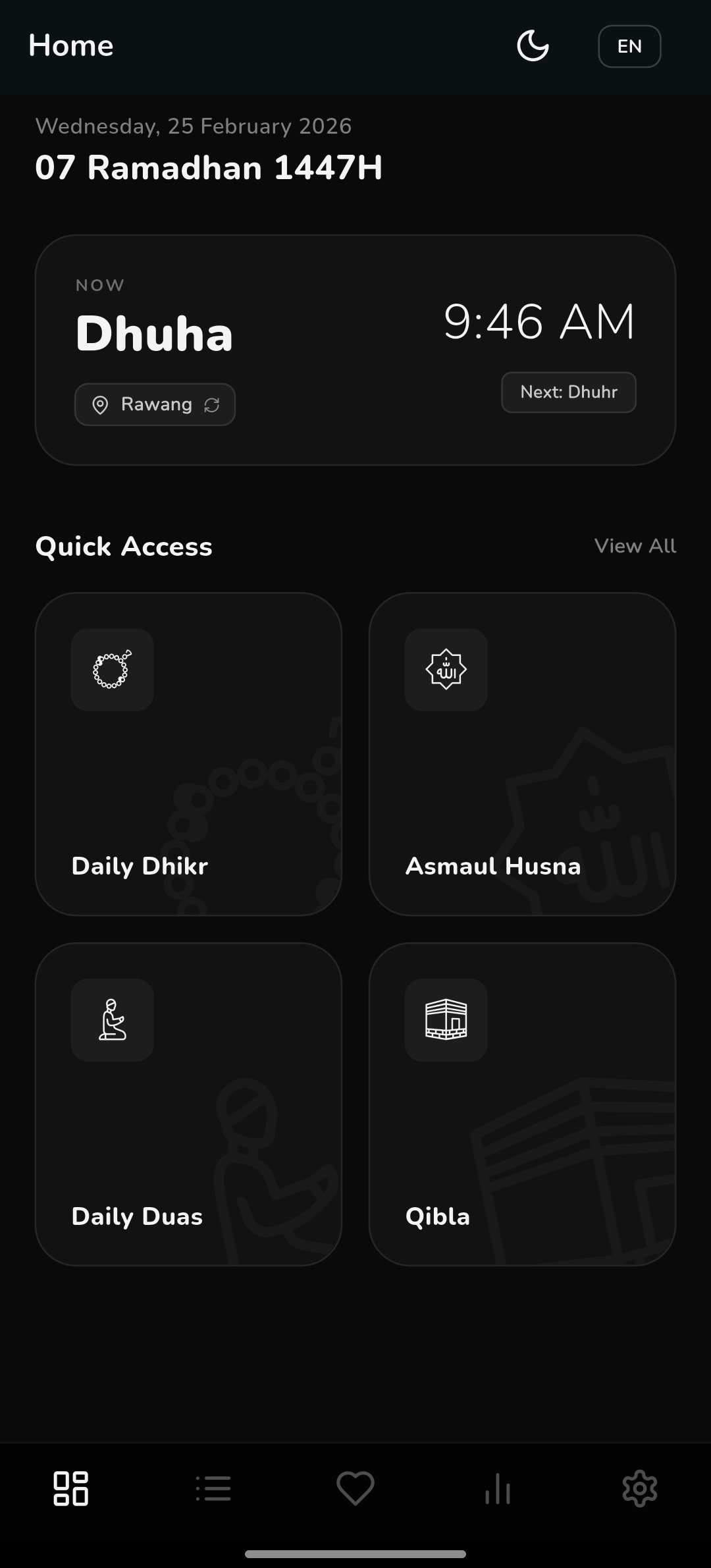Screen dimensions: 711x1568
Task: Refresh the location using the sync icon
Action: coord(212,404)
